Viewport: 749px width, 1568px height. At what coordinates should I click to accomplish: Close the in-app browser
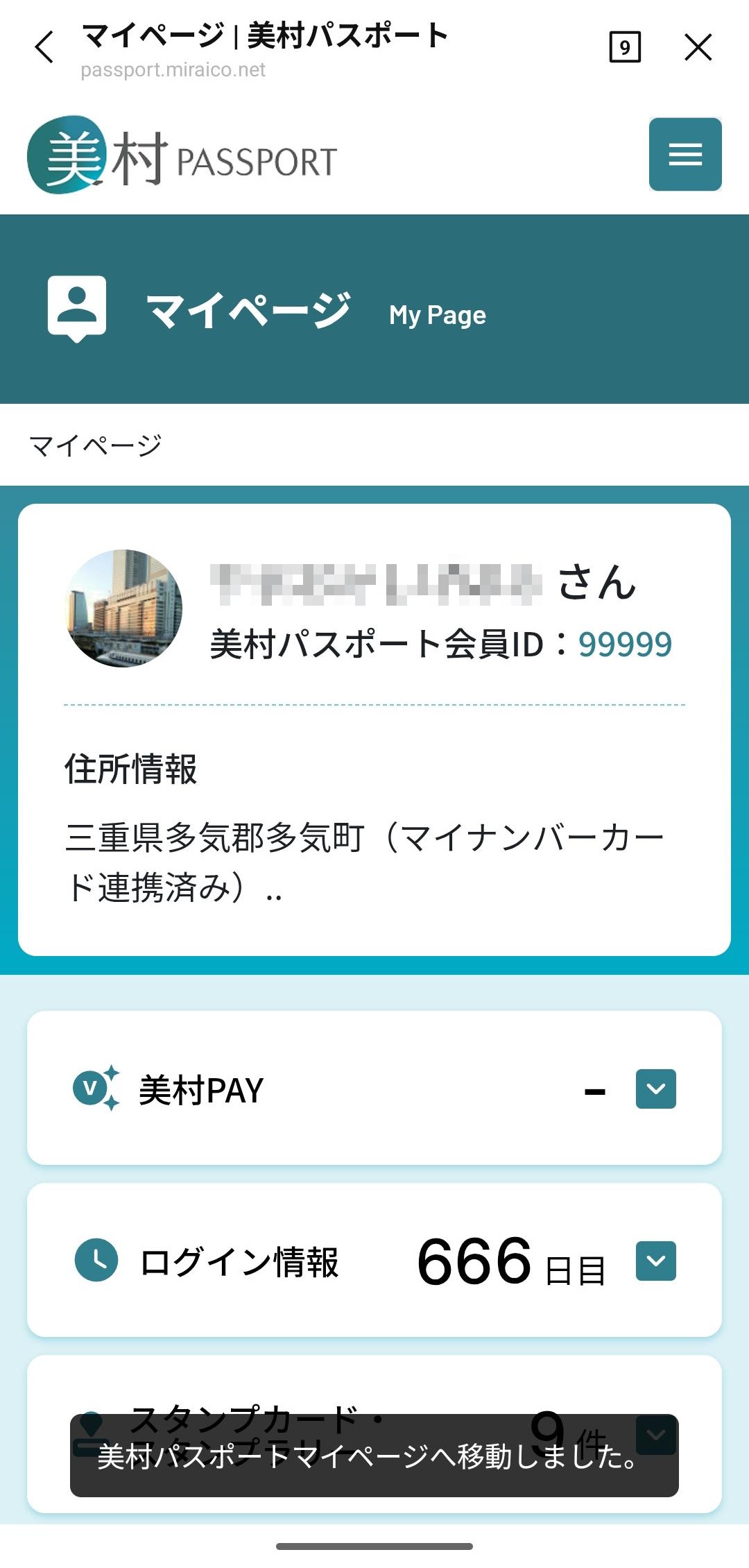click(698, 47)
